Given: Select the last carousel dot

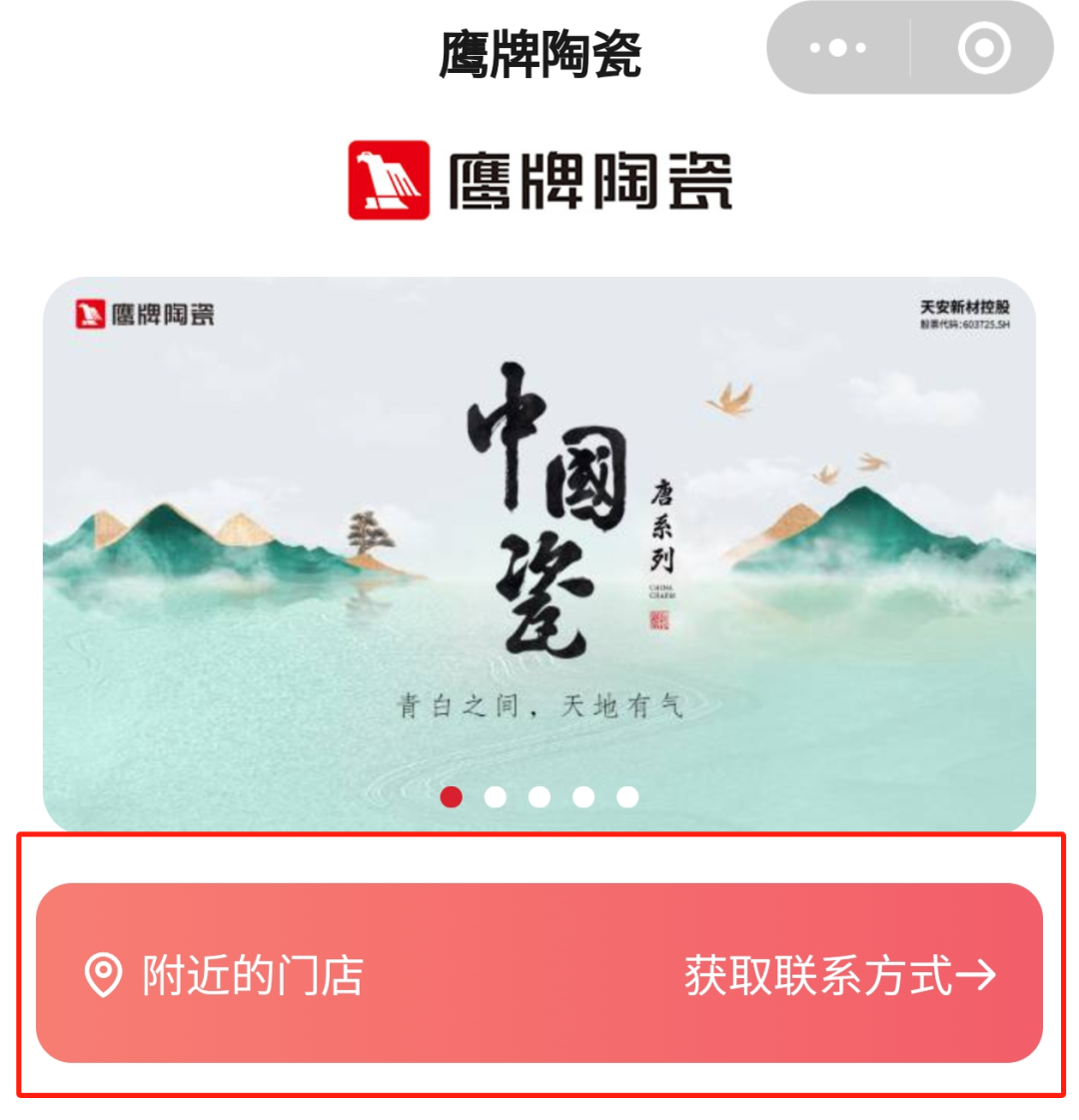Looking at the screenshot, I should coord(628,797).
